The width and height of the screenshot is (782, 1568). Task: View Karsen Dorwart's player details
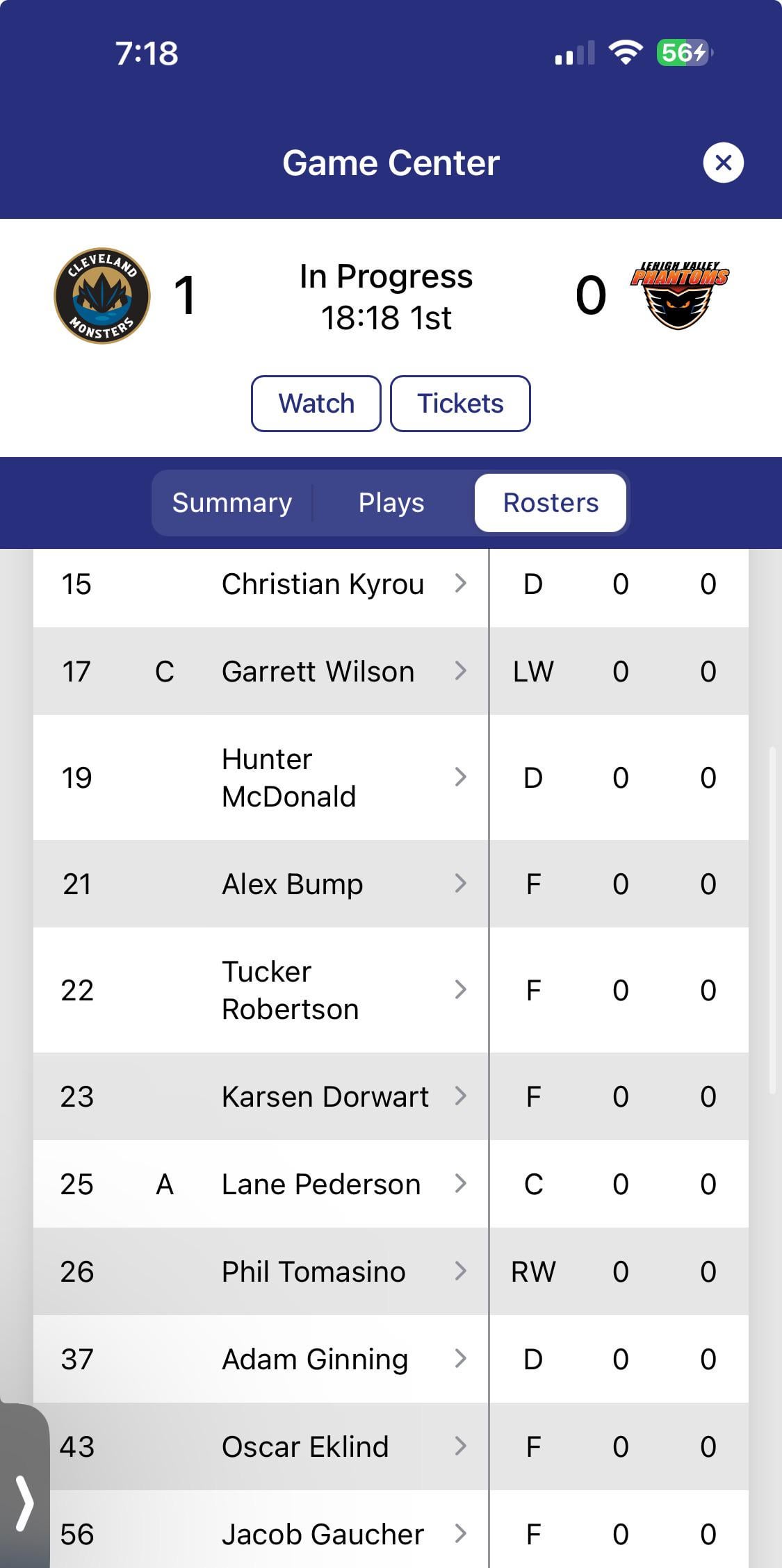pyautogui.click(x=325, y=1097)
